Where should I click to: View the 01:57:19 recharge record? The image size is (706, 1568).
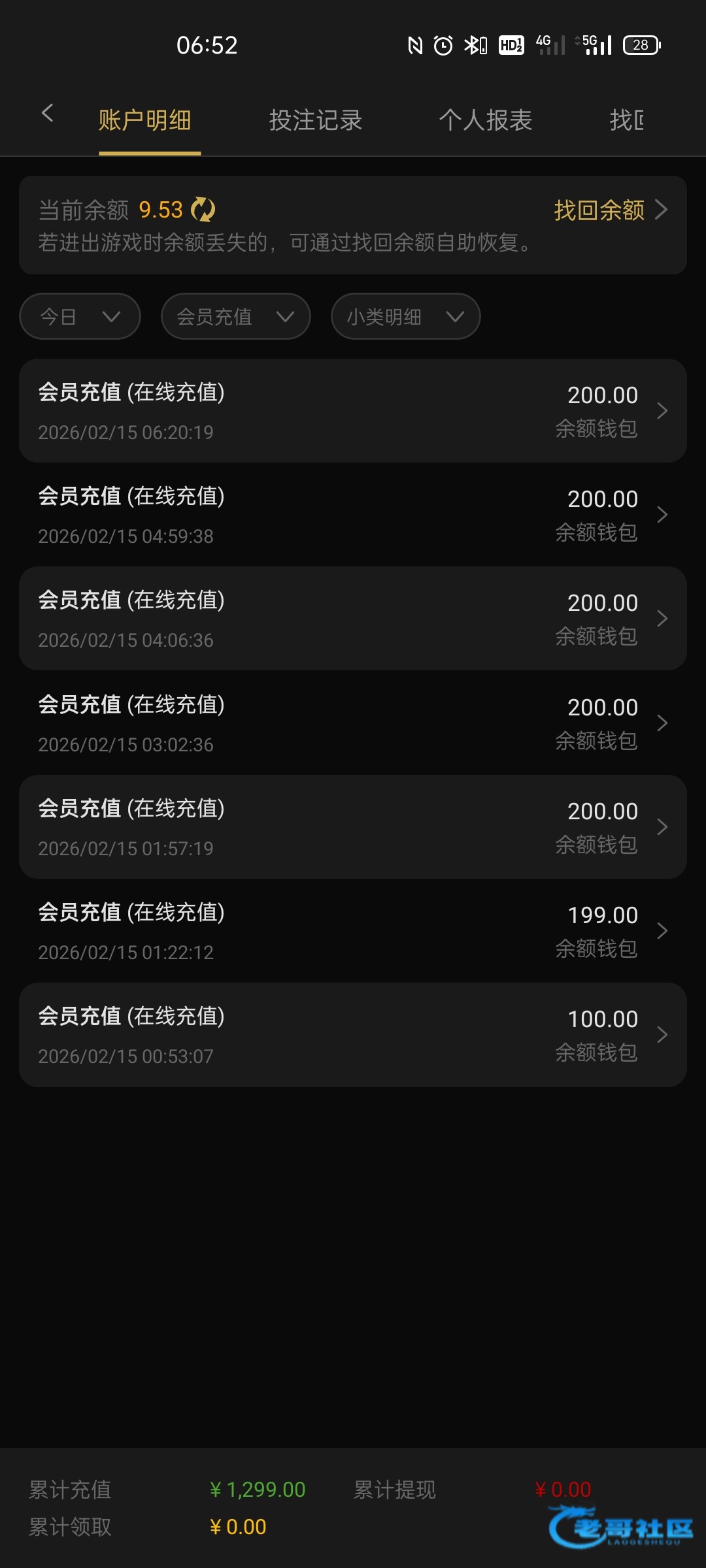353,827
